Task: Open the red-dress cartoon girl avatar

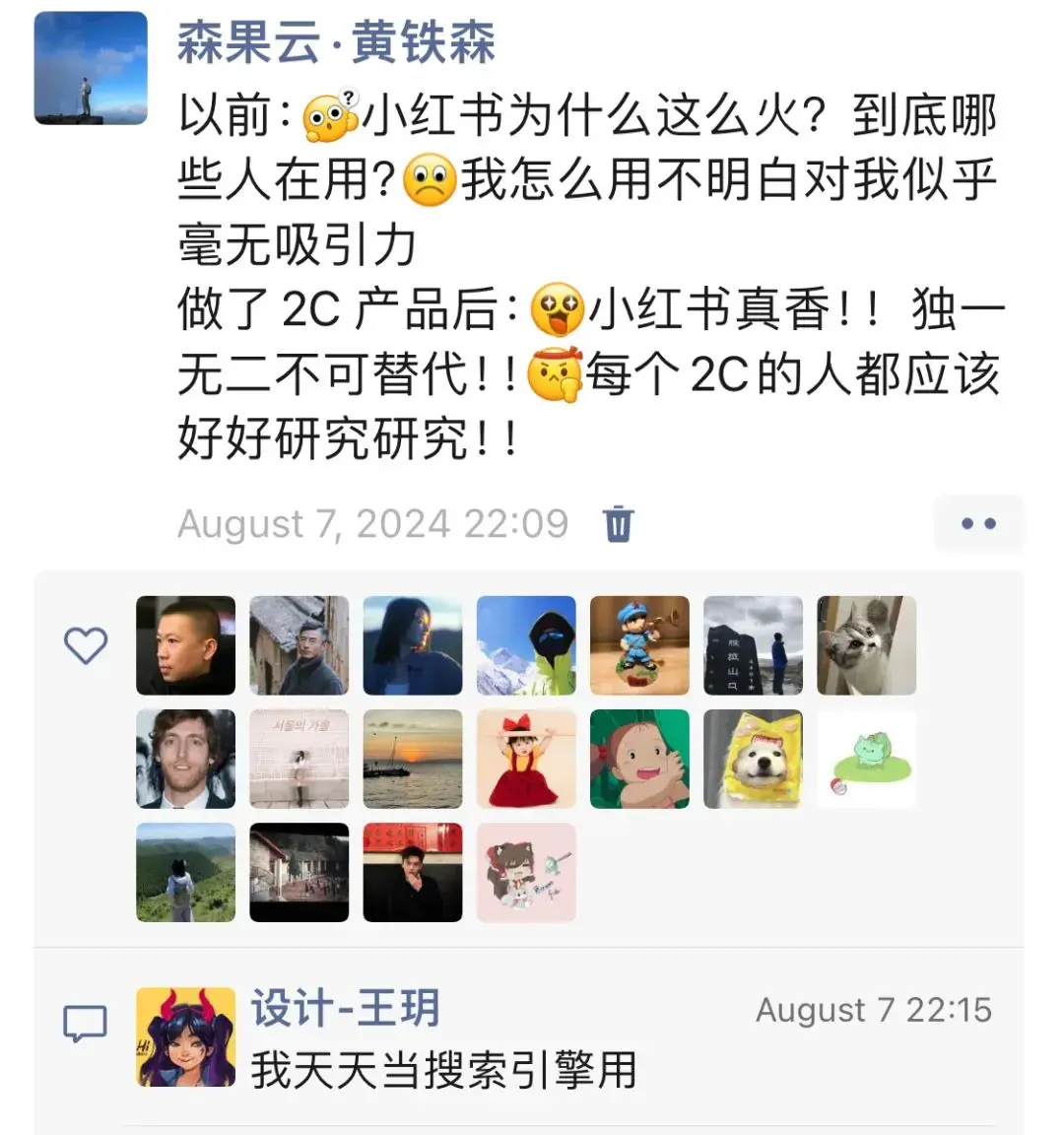Action: point(526,759)
